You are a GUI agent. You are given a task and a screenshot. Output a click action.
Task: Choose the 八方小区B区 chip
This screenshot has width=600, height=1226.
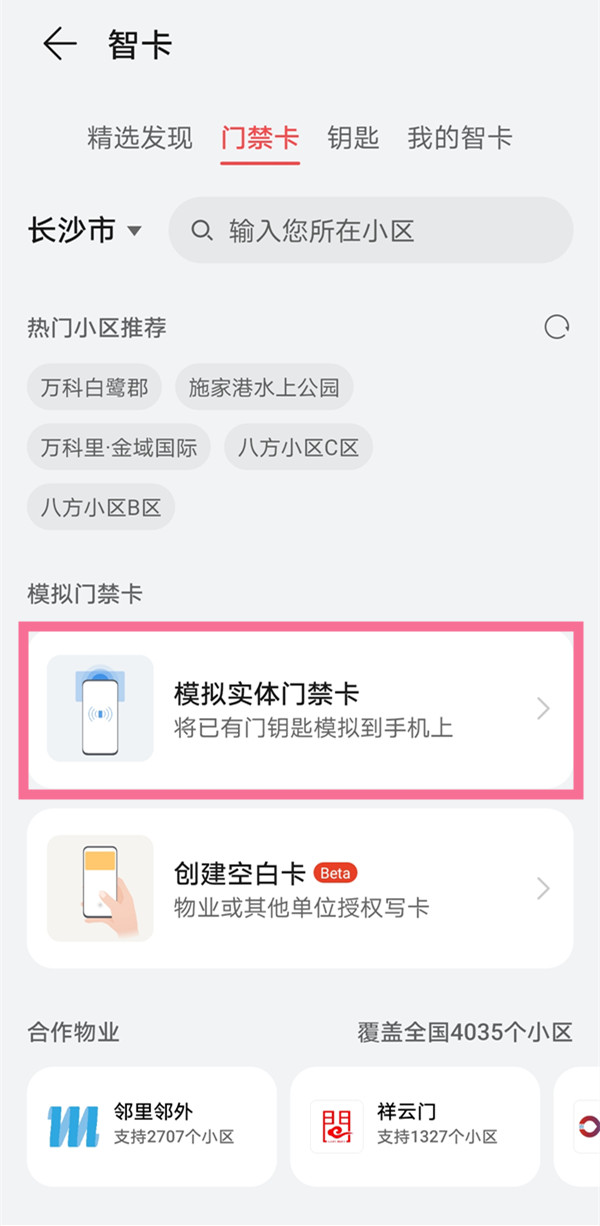pyautogui.click(x=101, y=507)
